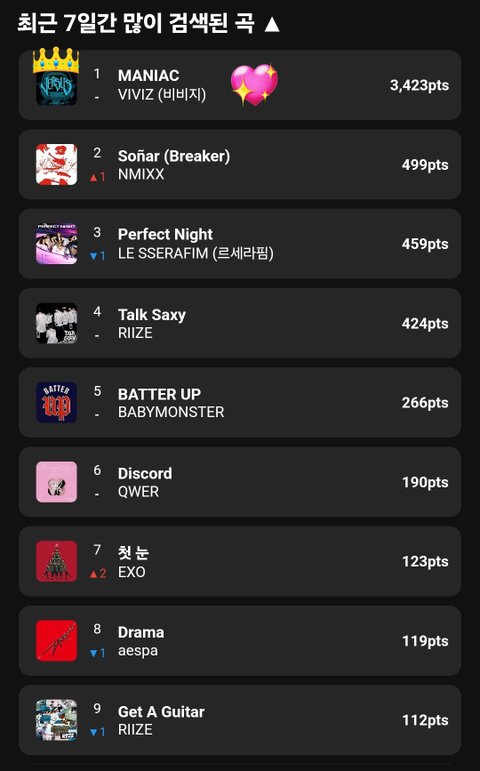Open Drama by aespa

click(x=240, y=641)
